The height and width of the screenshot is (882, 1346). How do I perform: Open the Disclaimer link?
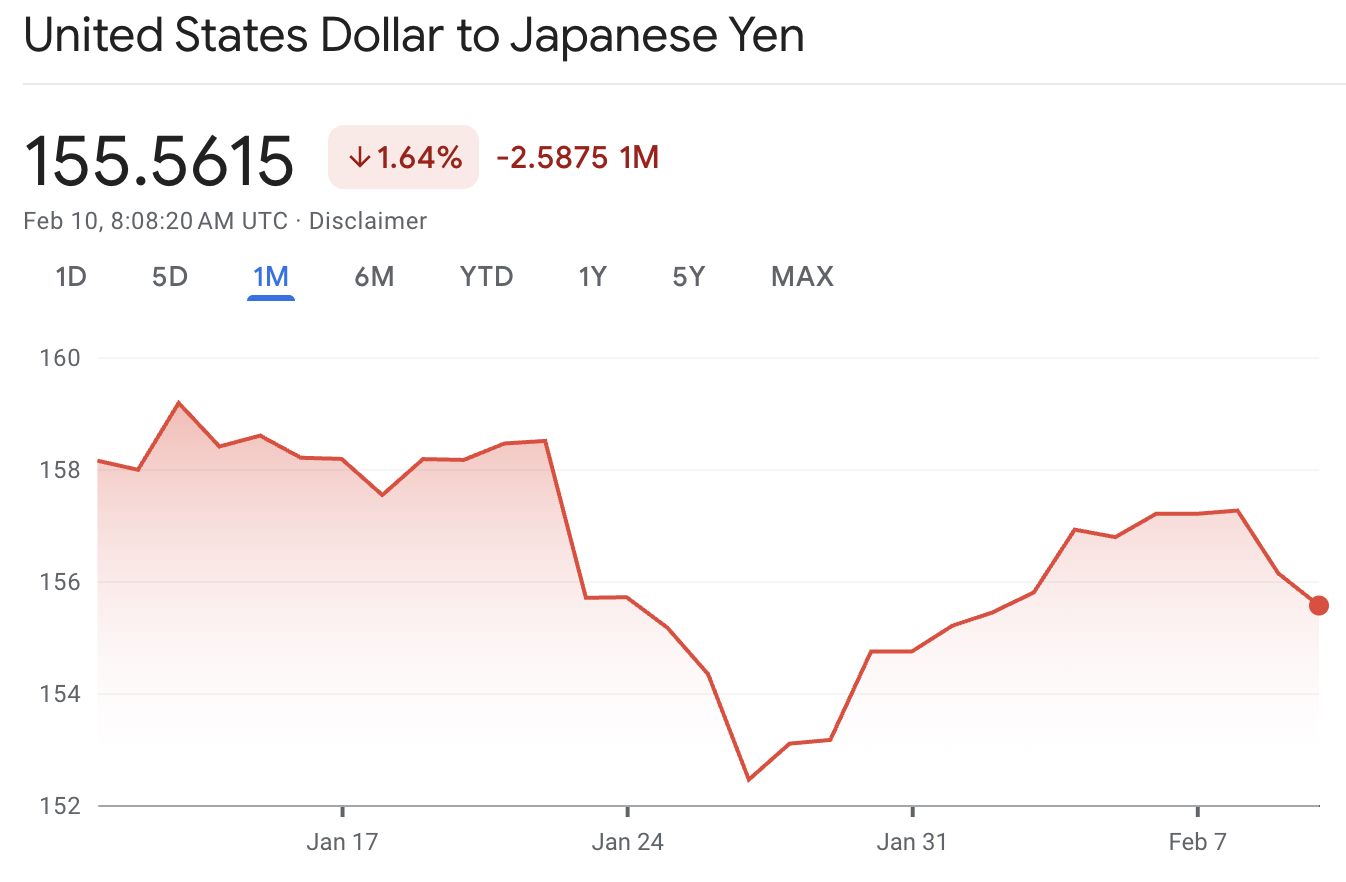click(367, 221)
